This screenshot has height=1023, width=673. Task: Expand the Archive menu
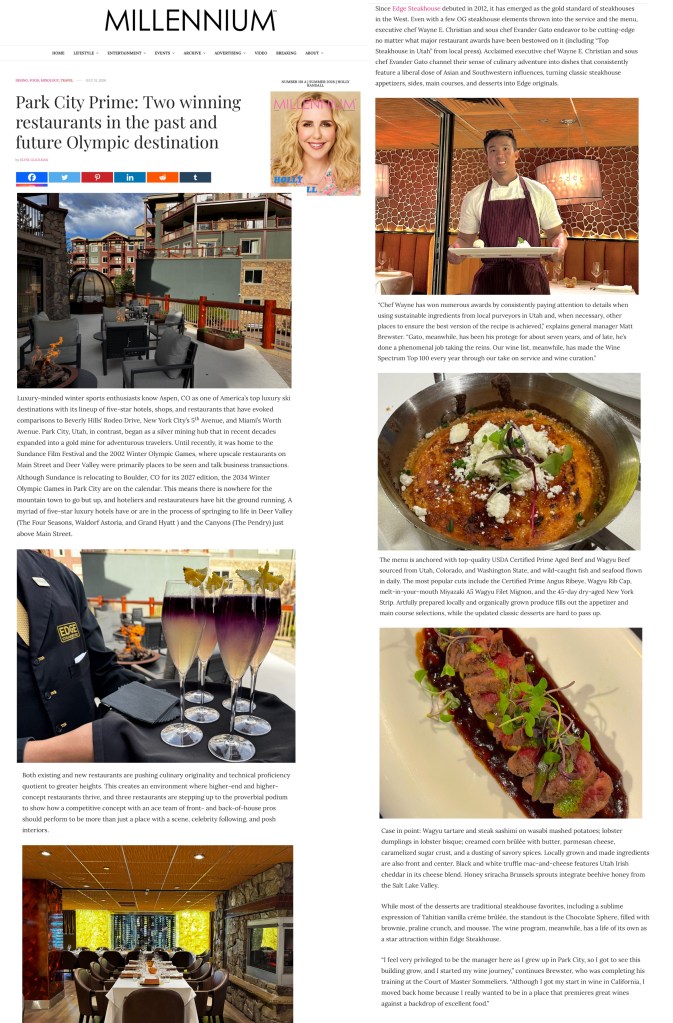(194, 53)
